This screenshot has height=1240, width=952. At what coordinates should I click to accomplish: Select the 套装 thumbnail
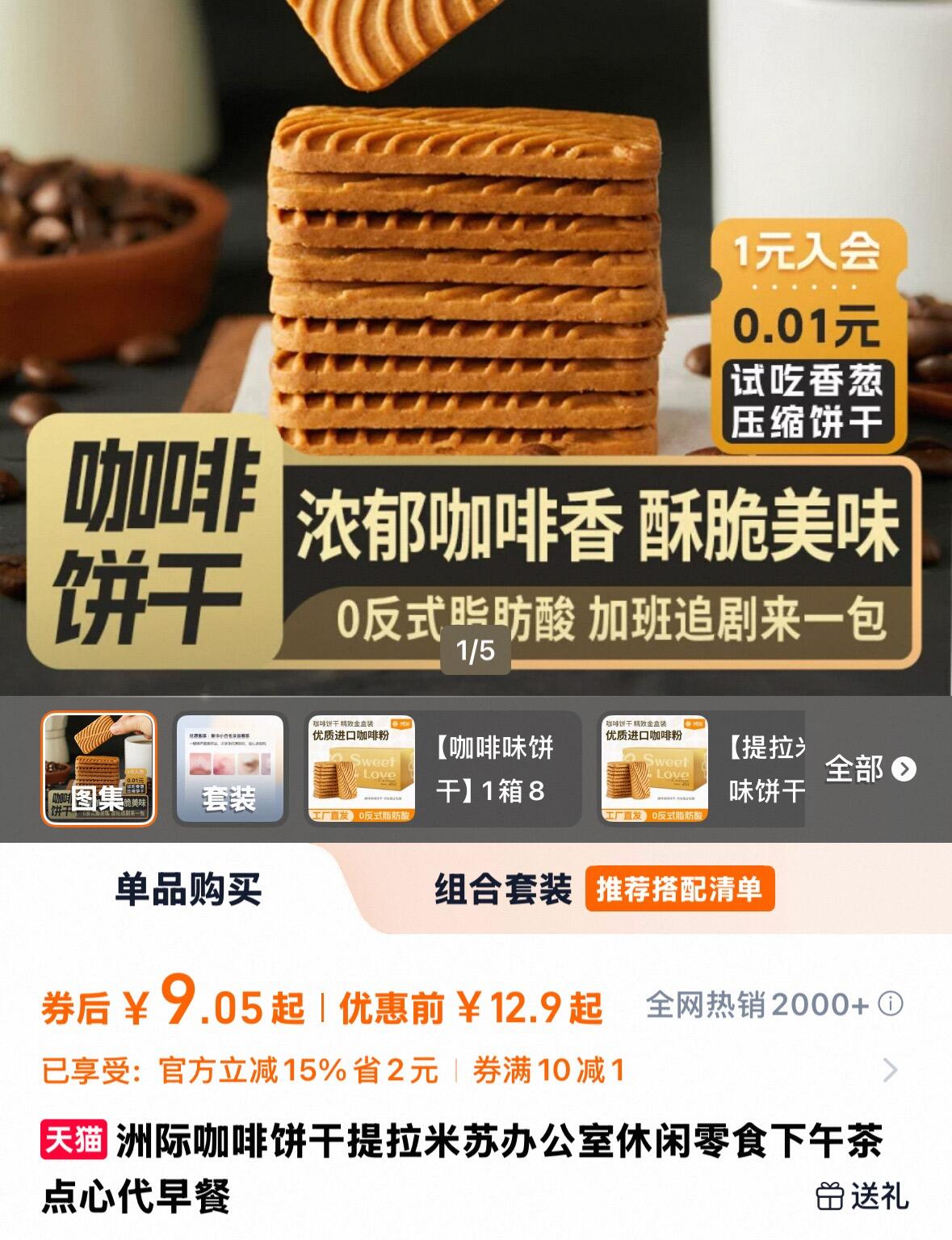click(229, 769)
